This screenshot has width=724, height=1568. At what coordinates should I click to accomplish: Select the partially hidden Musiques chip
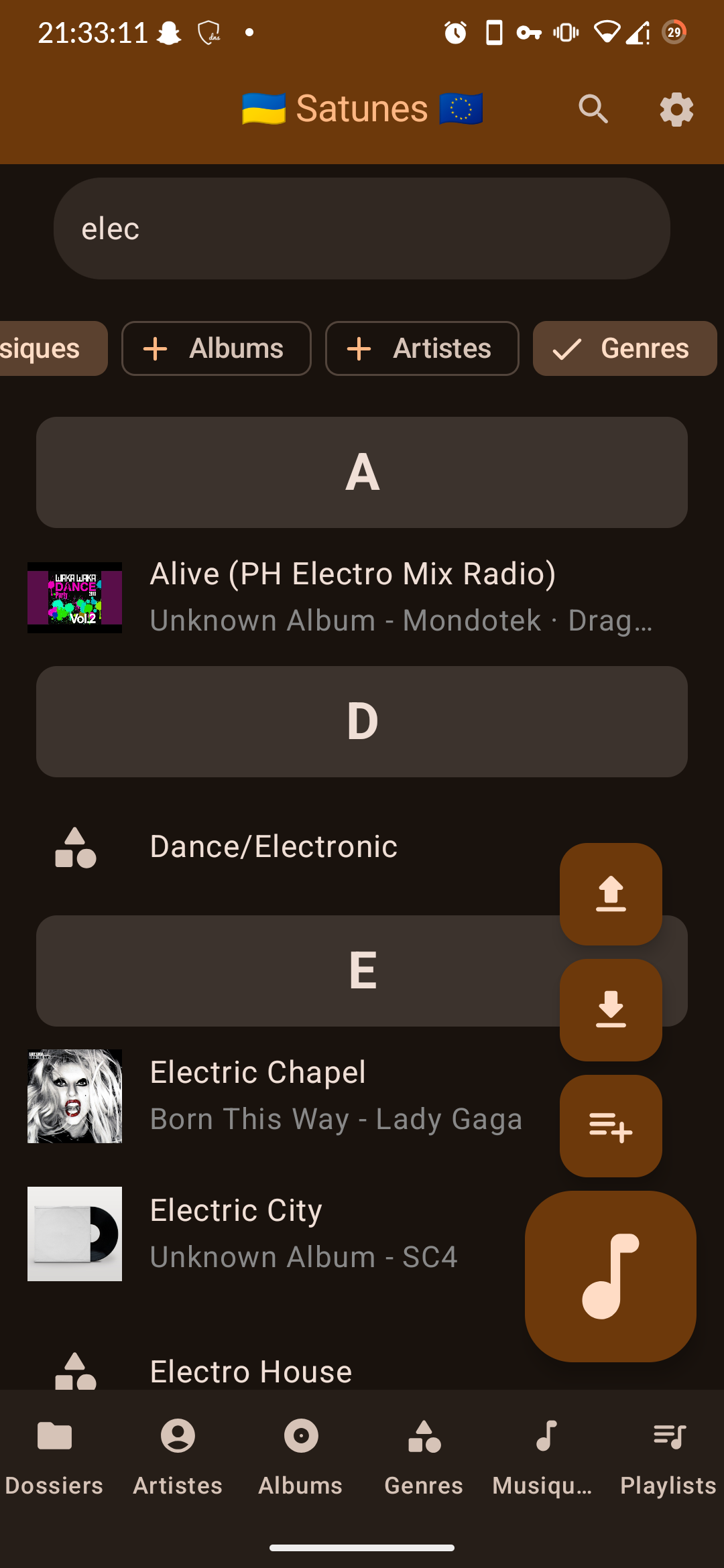(x=47, y=348)
